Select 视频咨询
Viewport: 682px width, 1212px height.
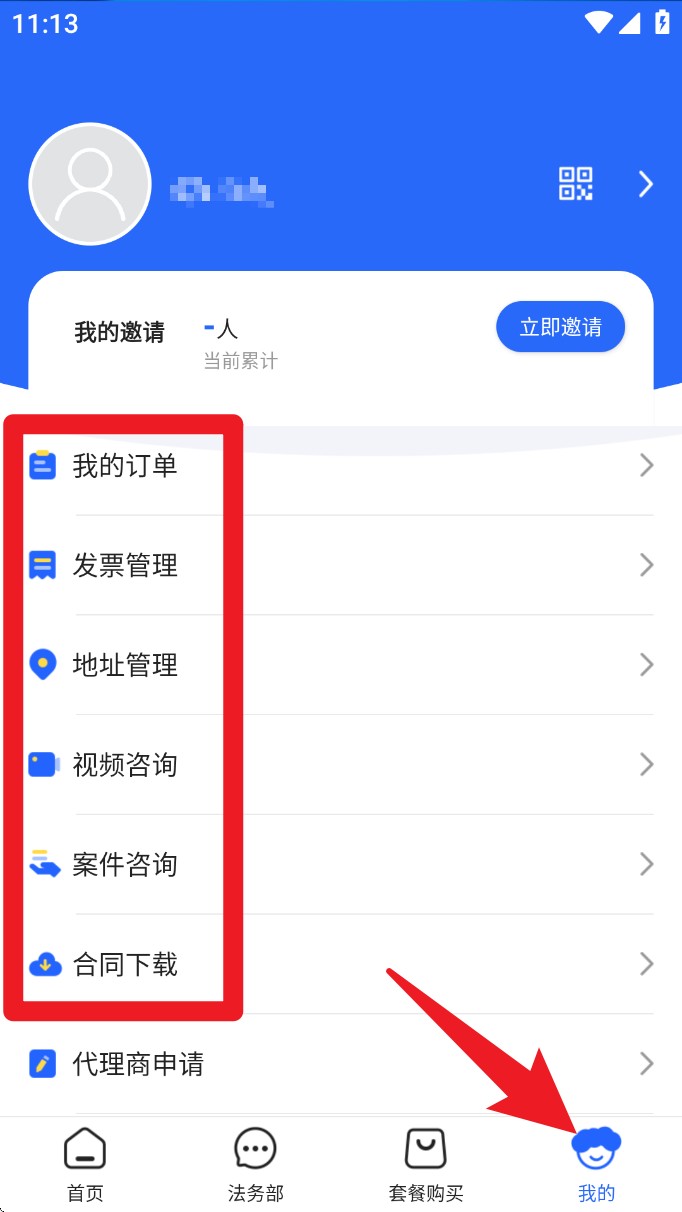pos(341,764)
